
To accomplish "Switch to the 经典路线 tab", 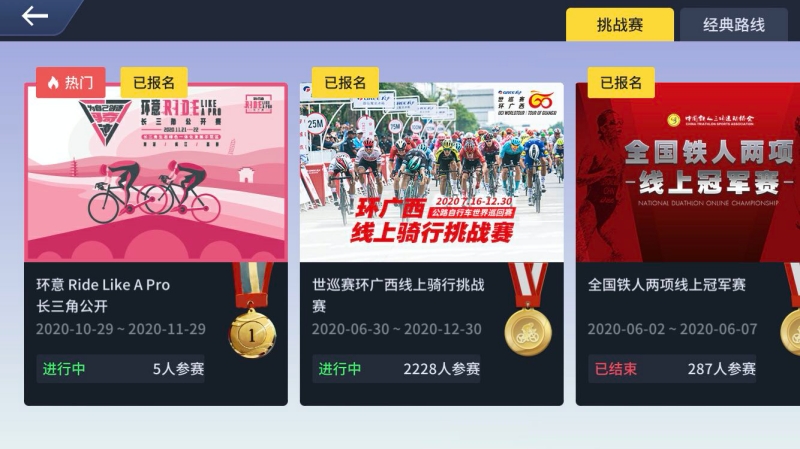I will 733,25.
